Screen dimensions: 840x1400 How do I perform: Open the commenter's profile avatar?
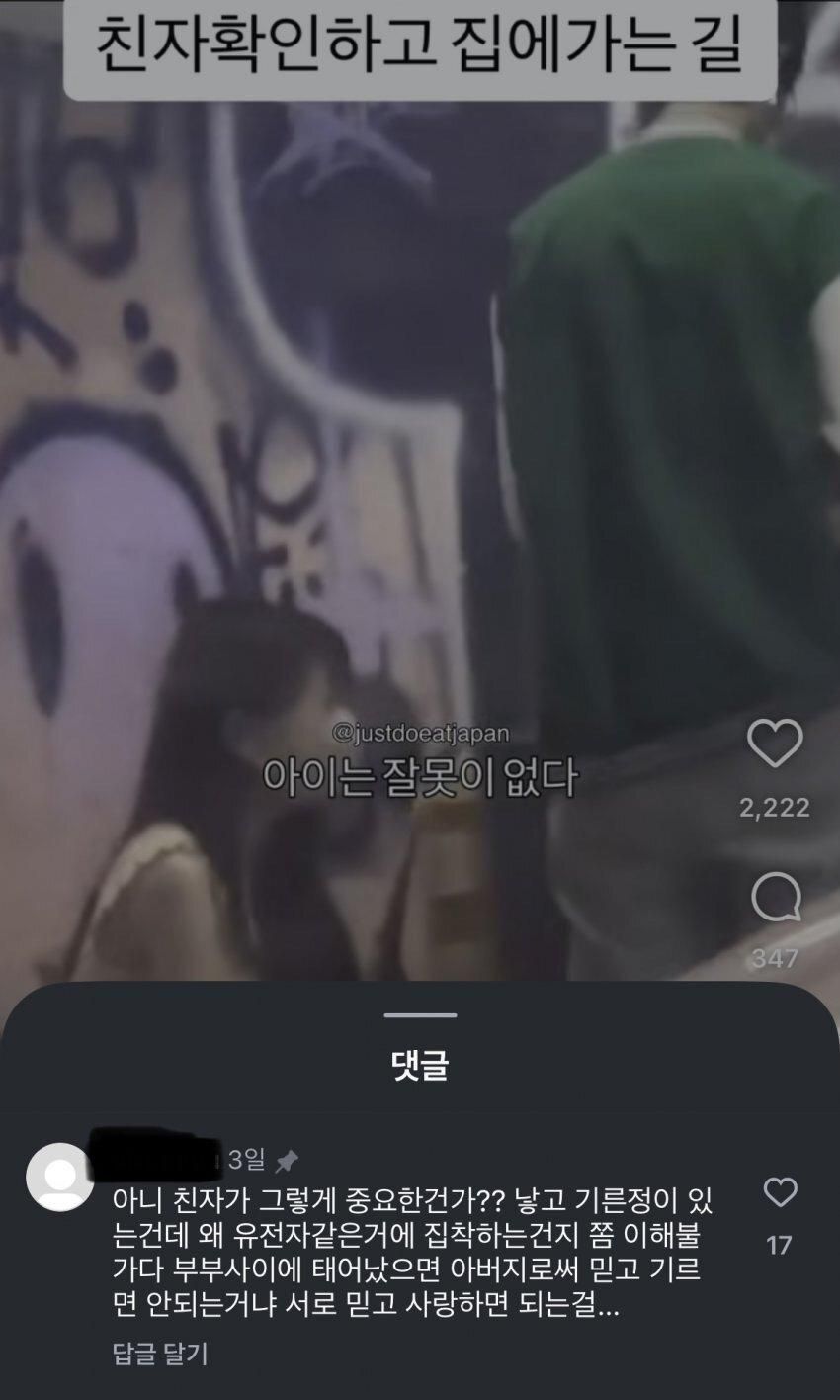59,1177
